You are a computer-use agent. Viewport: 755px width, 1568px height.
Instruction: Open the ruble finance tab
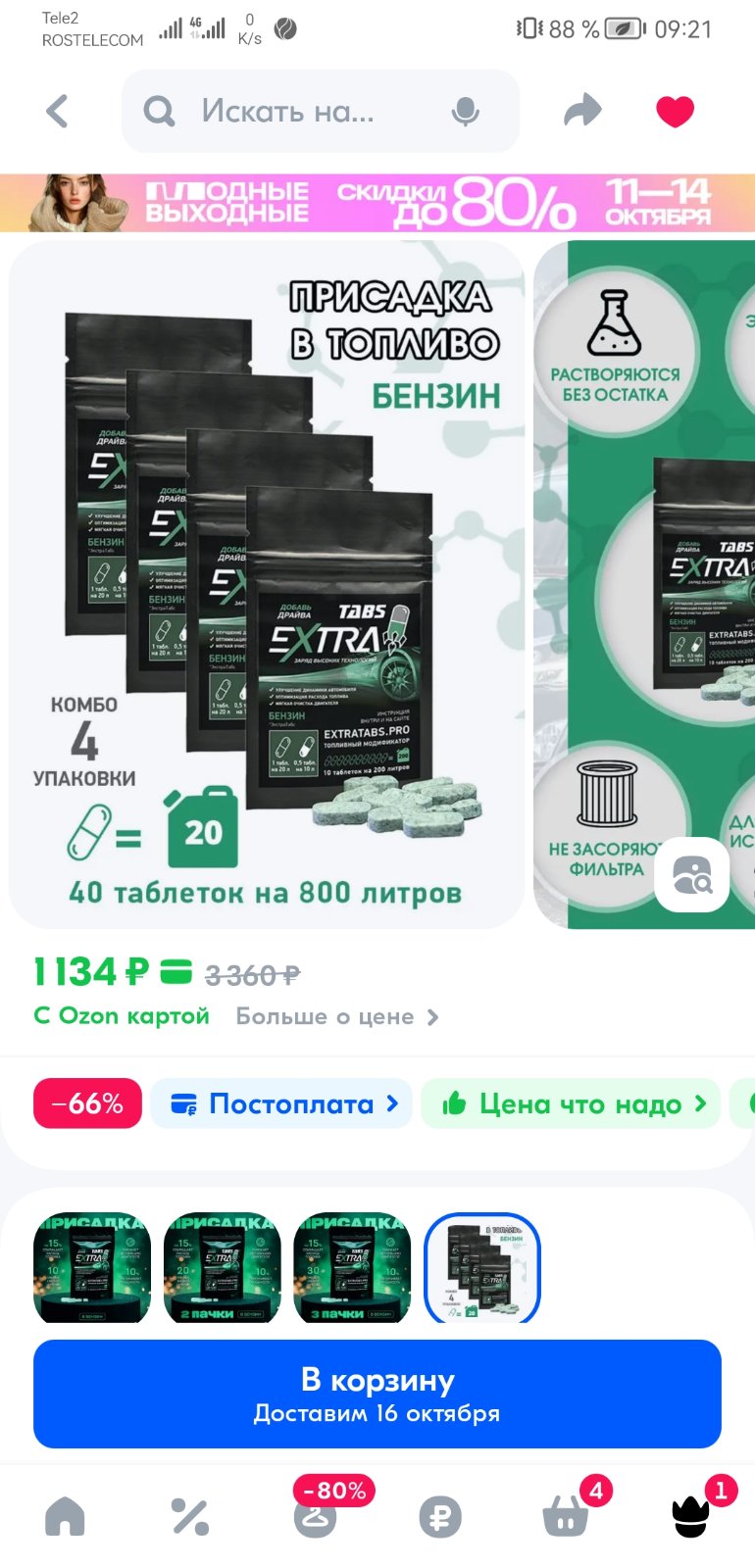click(440, 1518)
